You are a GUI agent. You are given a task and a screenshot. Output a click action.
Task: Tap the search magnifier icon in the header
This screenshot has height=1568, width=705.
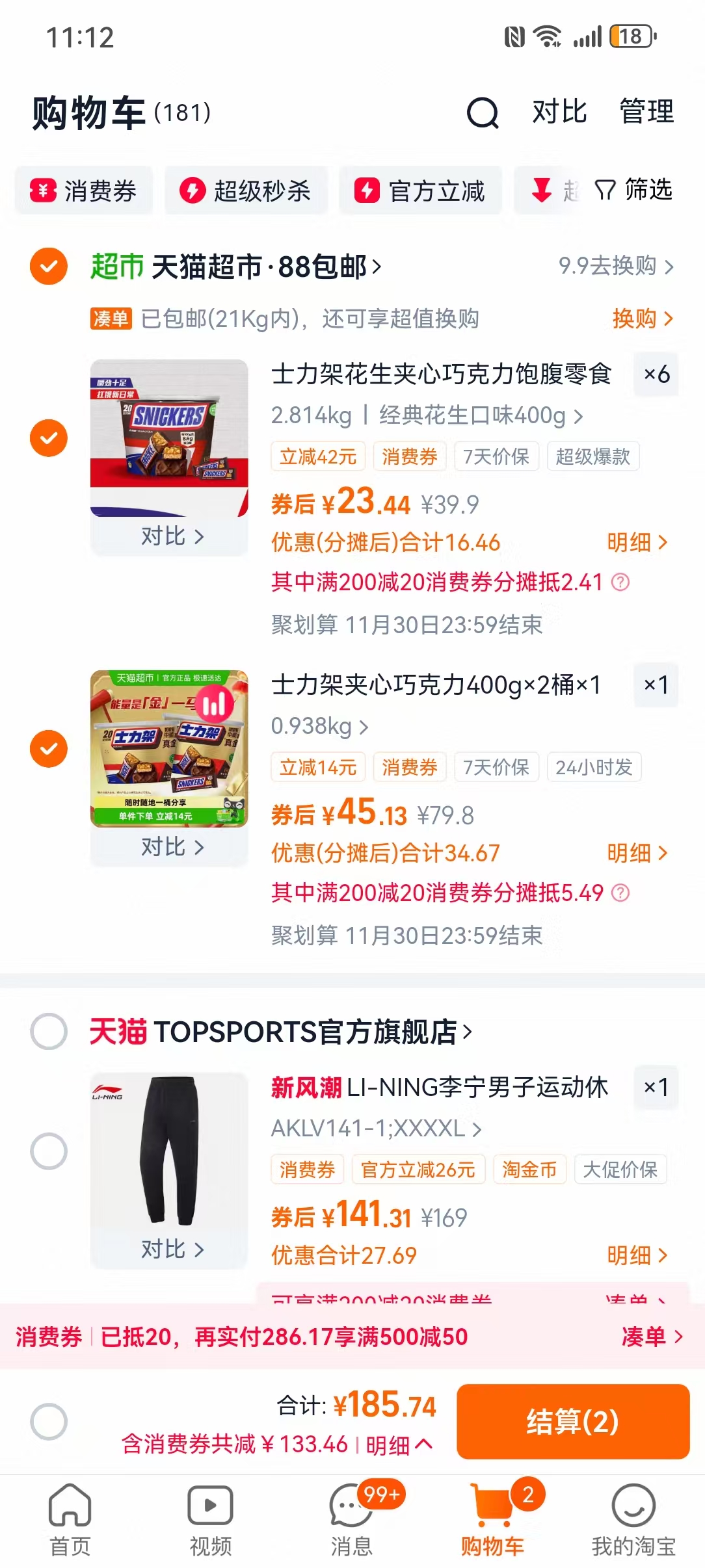pos(482,113)
